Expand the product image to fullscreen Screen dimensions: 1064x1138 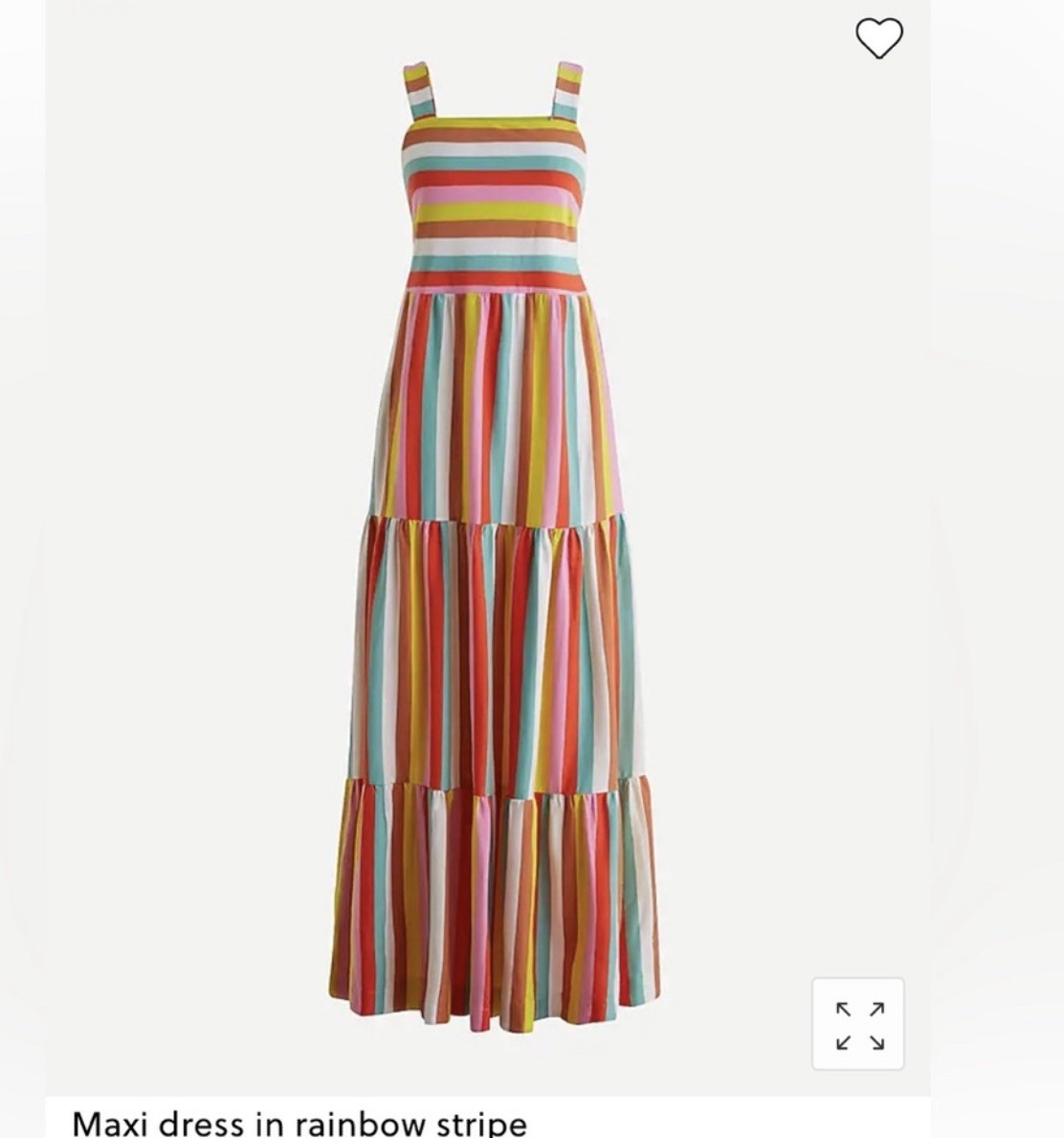[x=858, y=1024]
